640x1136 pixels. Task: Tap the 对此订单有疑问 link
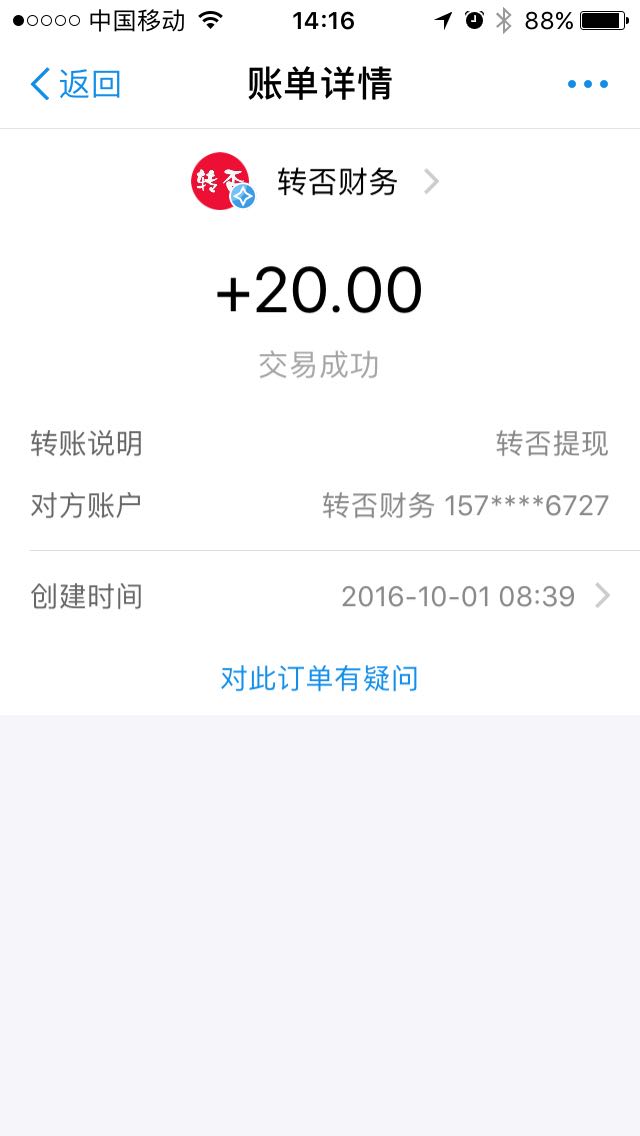(x=320, y=679)
